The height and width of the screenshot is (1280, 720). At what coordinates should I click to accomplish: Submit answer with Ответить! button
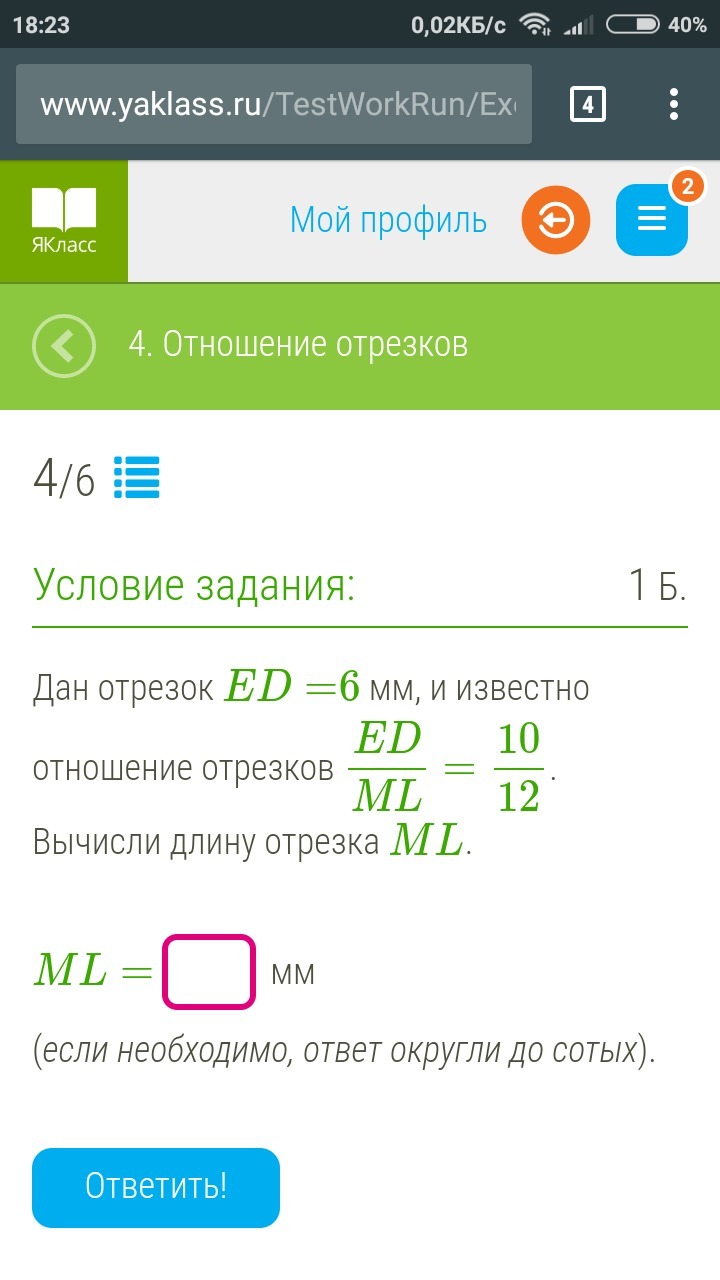[156, 1187]
